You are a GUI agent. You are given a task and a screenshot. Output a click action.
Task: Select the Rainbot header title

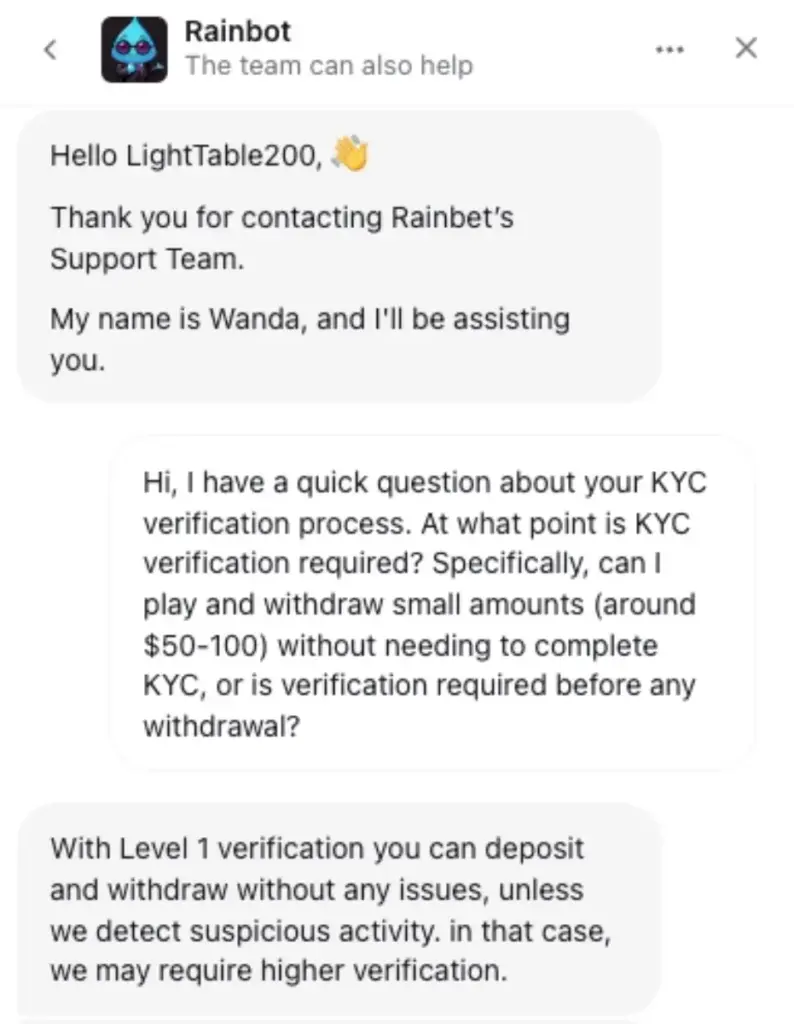(236, 31)
